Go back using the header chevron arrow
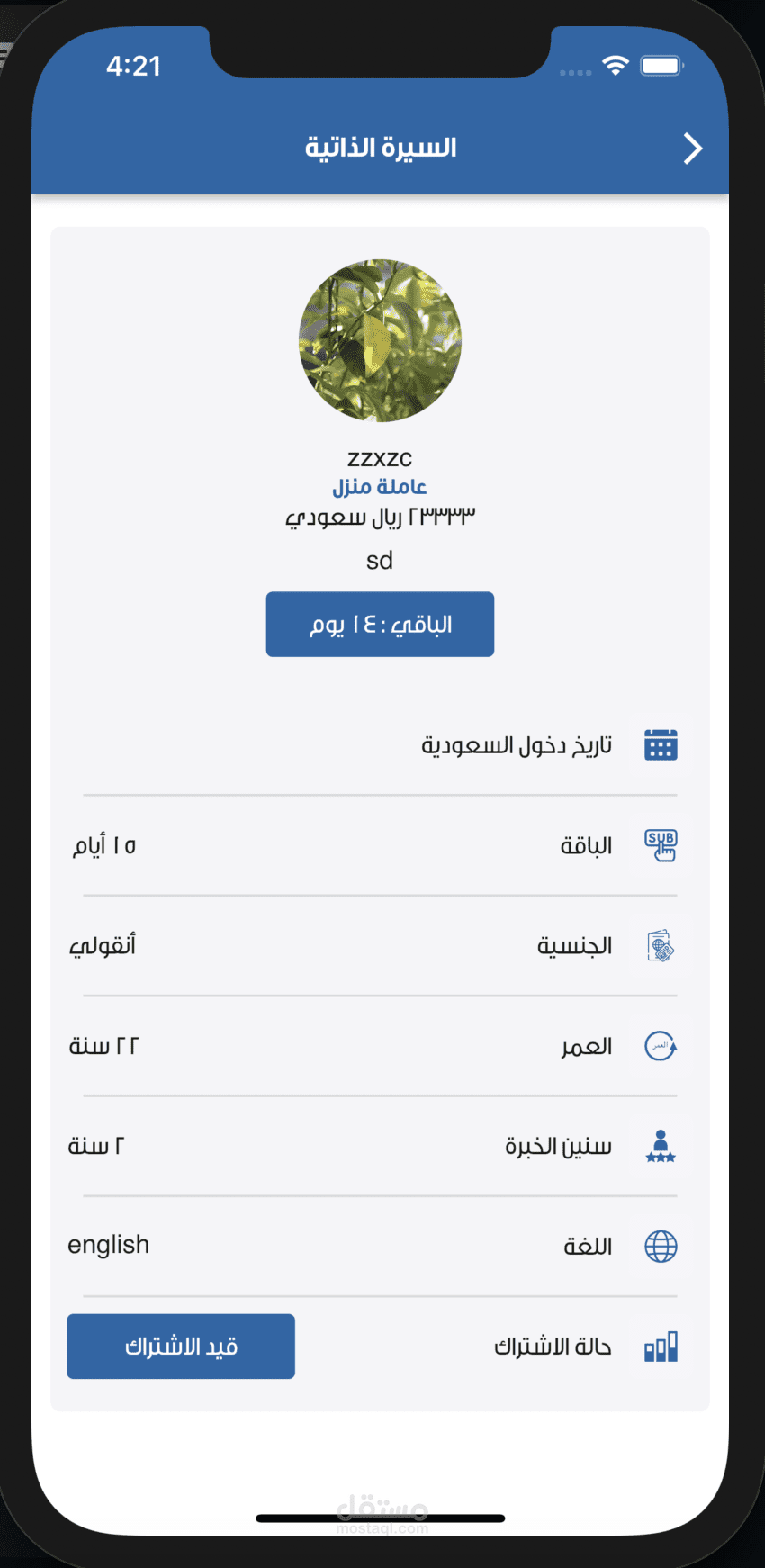Screen dimensions: 765x1568 pyautogui.click(x=692, y=149)
